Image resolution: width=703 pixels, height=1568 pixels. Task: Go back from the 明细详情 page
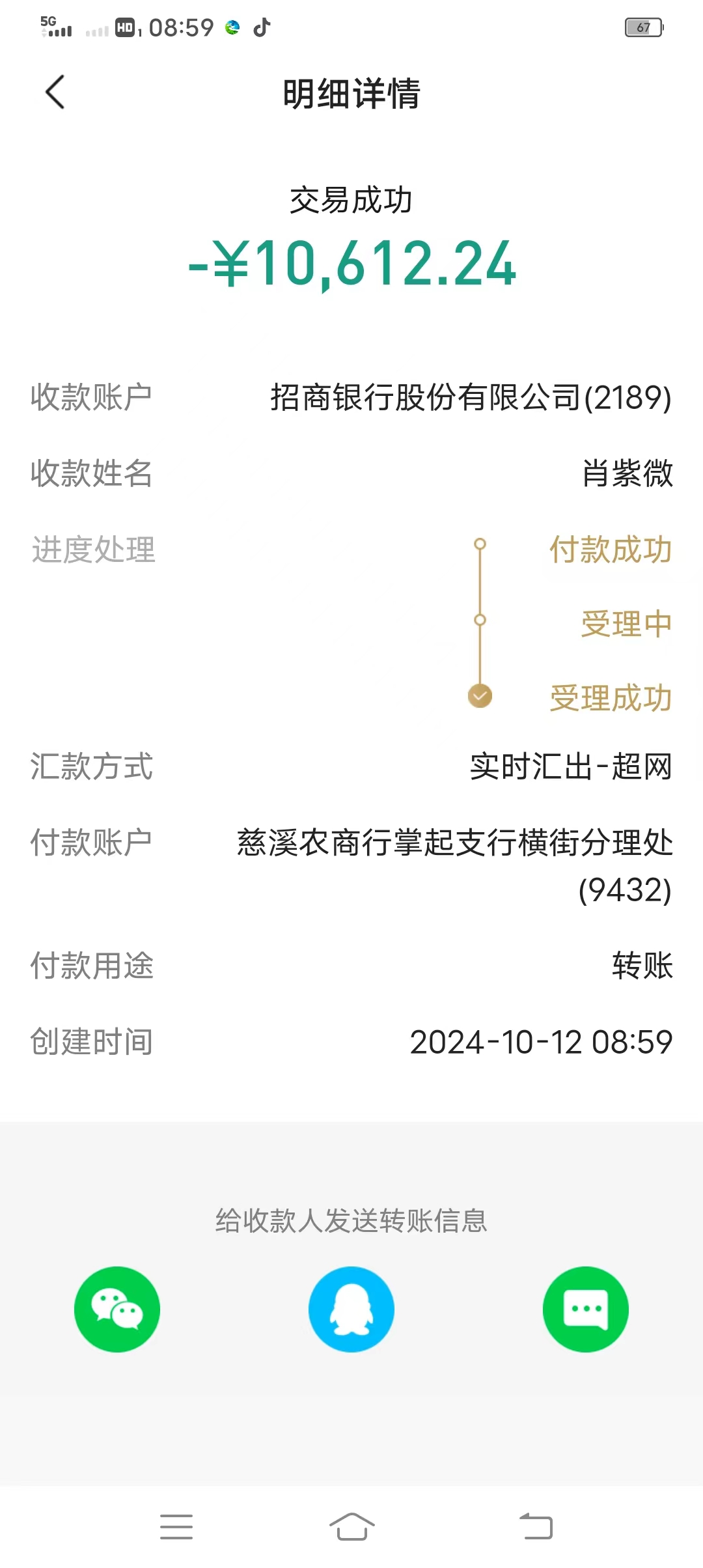55,92
